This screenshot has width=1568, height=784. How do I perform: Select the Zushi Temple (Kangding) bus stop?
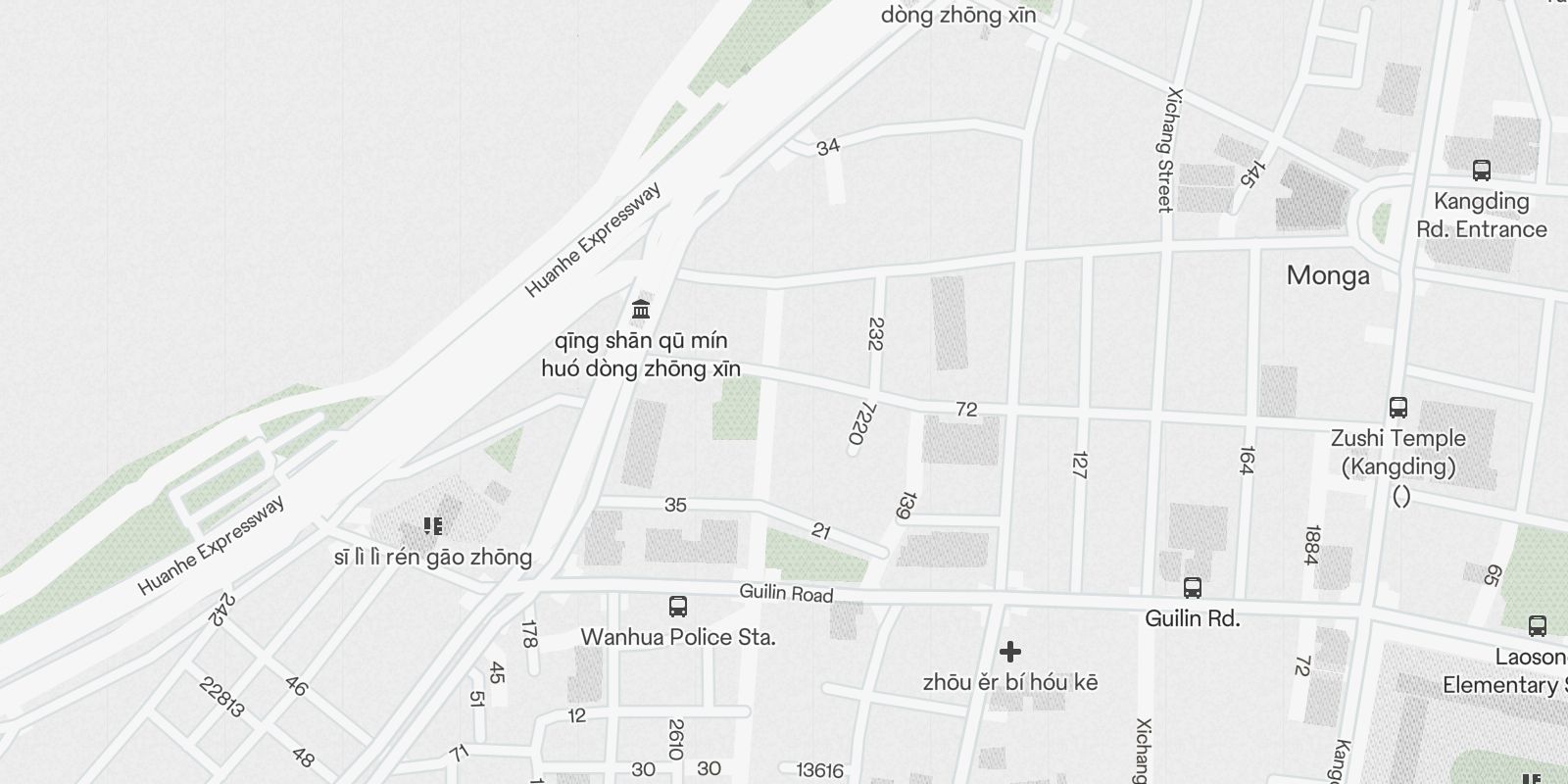1398,408
